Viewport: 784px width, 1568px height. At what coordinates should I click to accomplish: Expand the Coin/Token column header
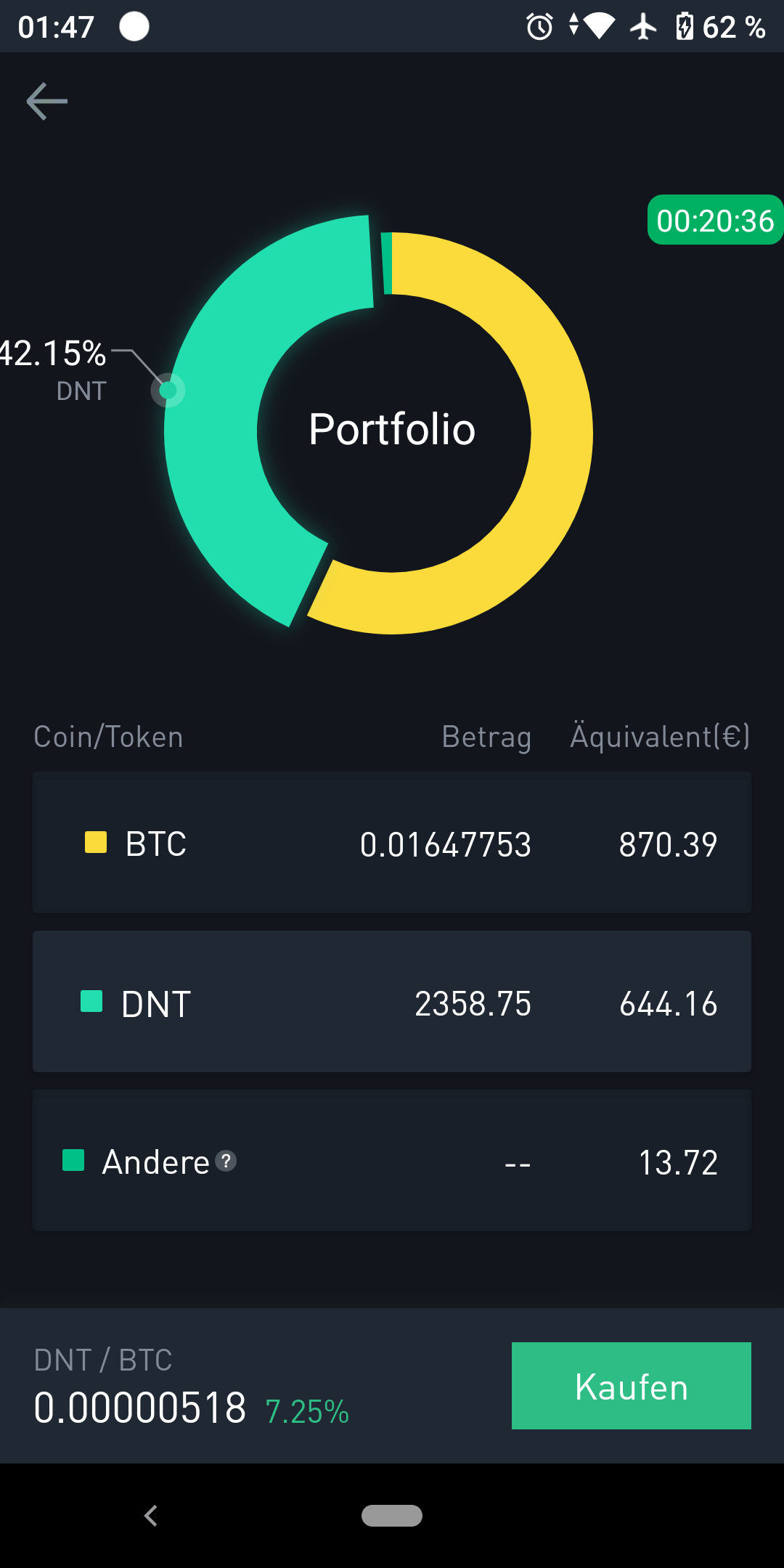point(107,736)
